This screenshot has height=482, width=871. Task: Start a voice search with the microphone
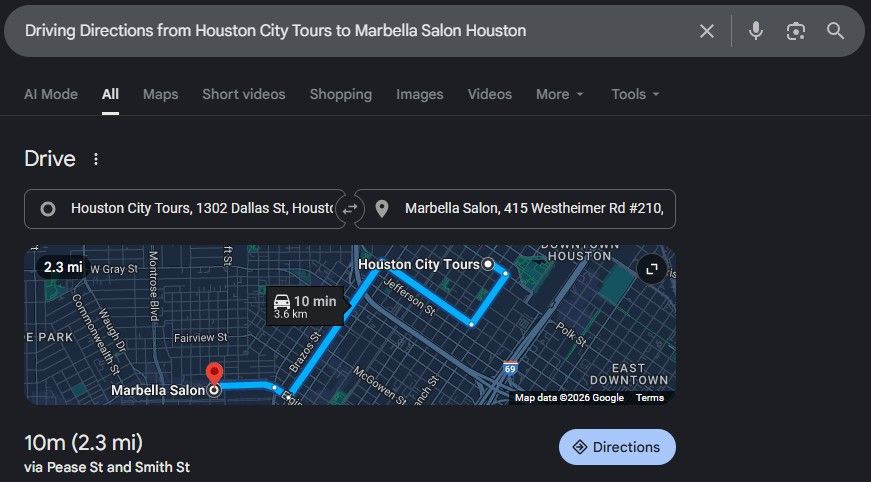point(756,31)
